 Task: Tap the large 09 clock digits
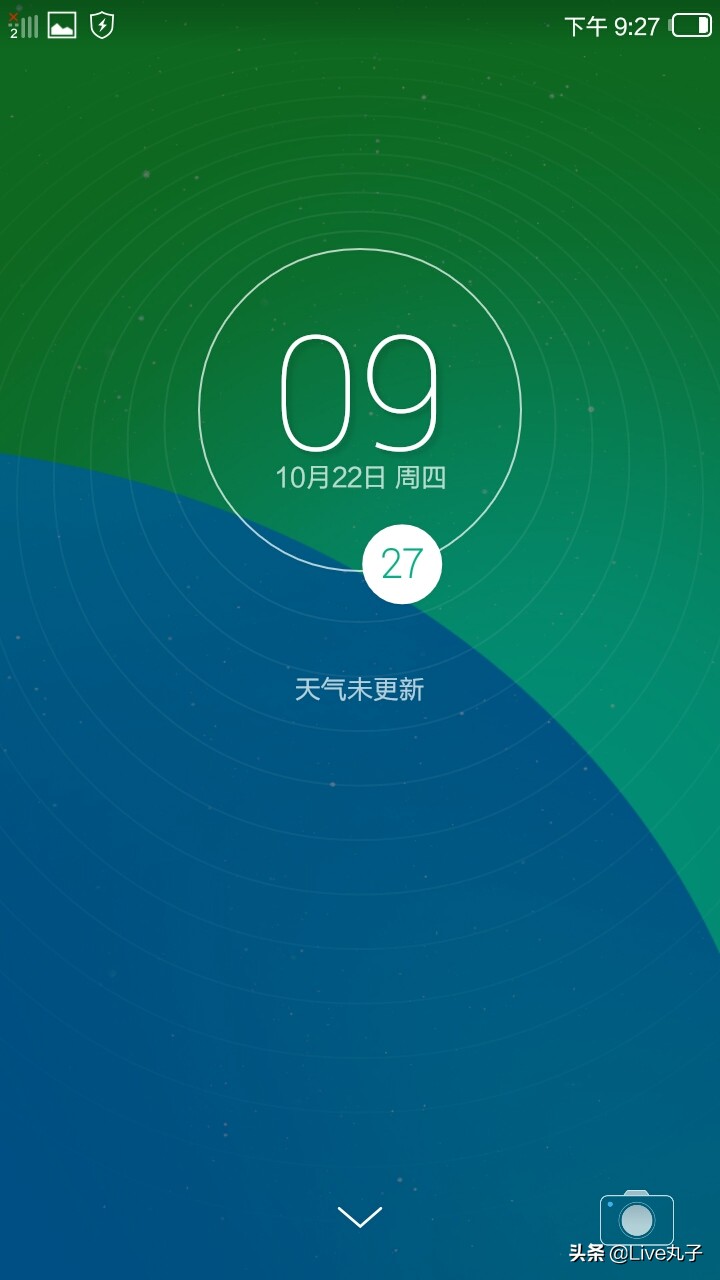360,390
